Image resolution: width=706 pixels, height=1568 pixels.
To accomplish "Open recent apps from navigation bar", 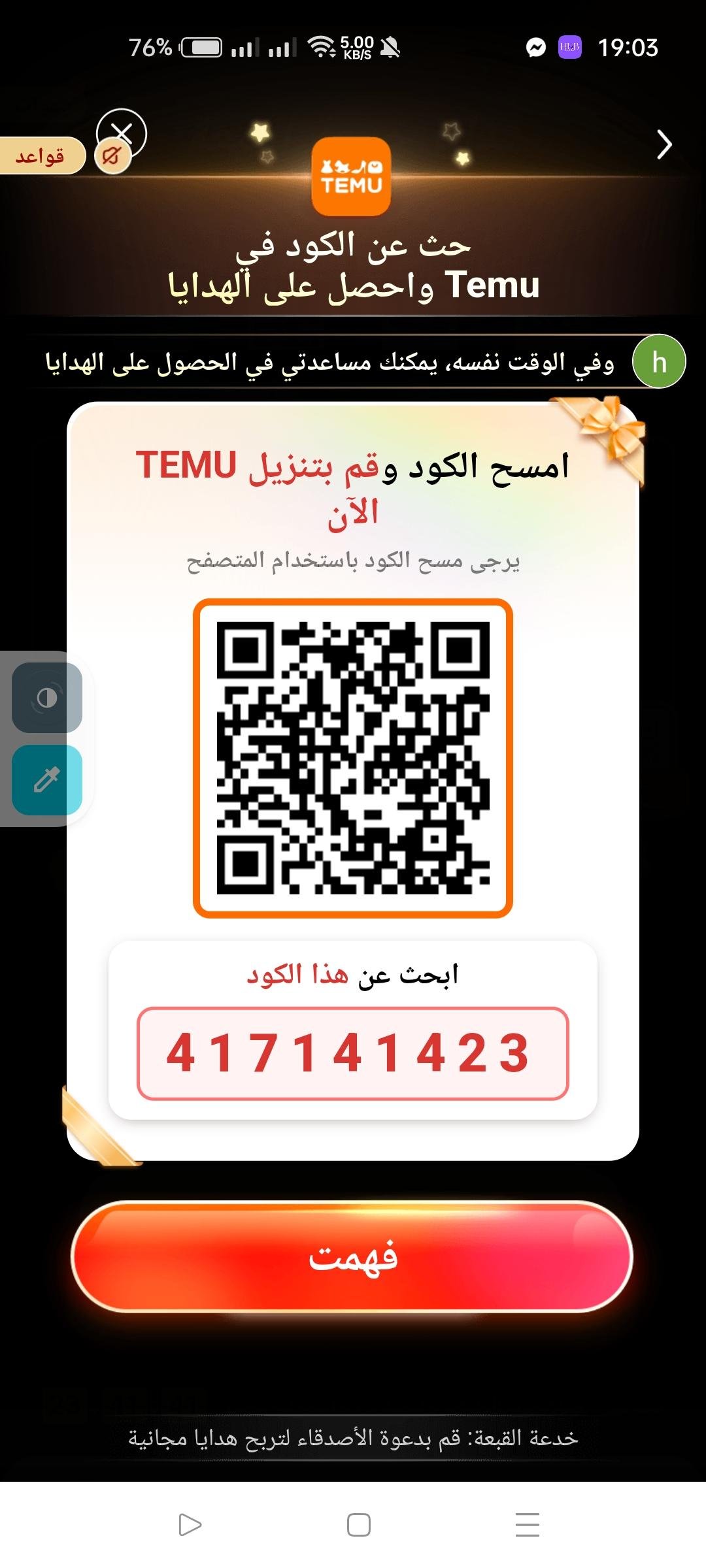I will (x=527, y=1525).
